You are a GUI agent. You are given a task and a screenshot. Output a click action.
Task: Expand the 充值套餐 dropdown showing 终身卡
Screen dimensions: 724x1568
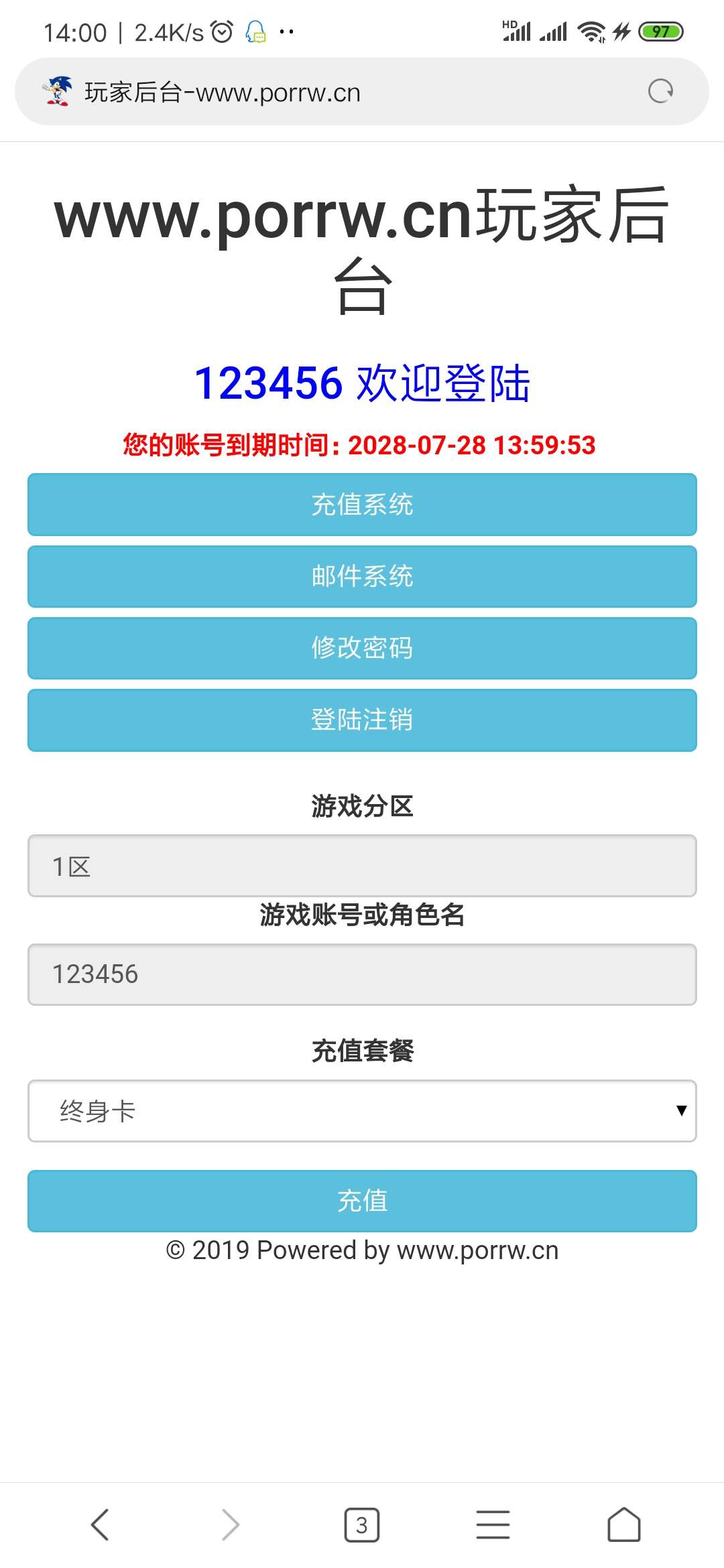(362, 1110)
